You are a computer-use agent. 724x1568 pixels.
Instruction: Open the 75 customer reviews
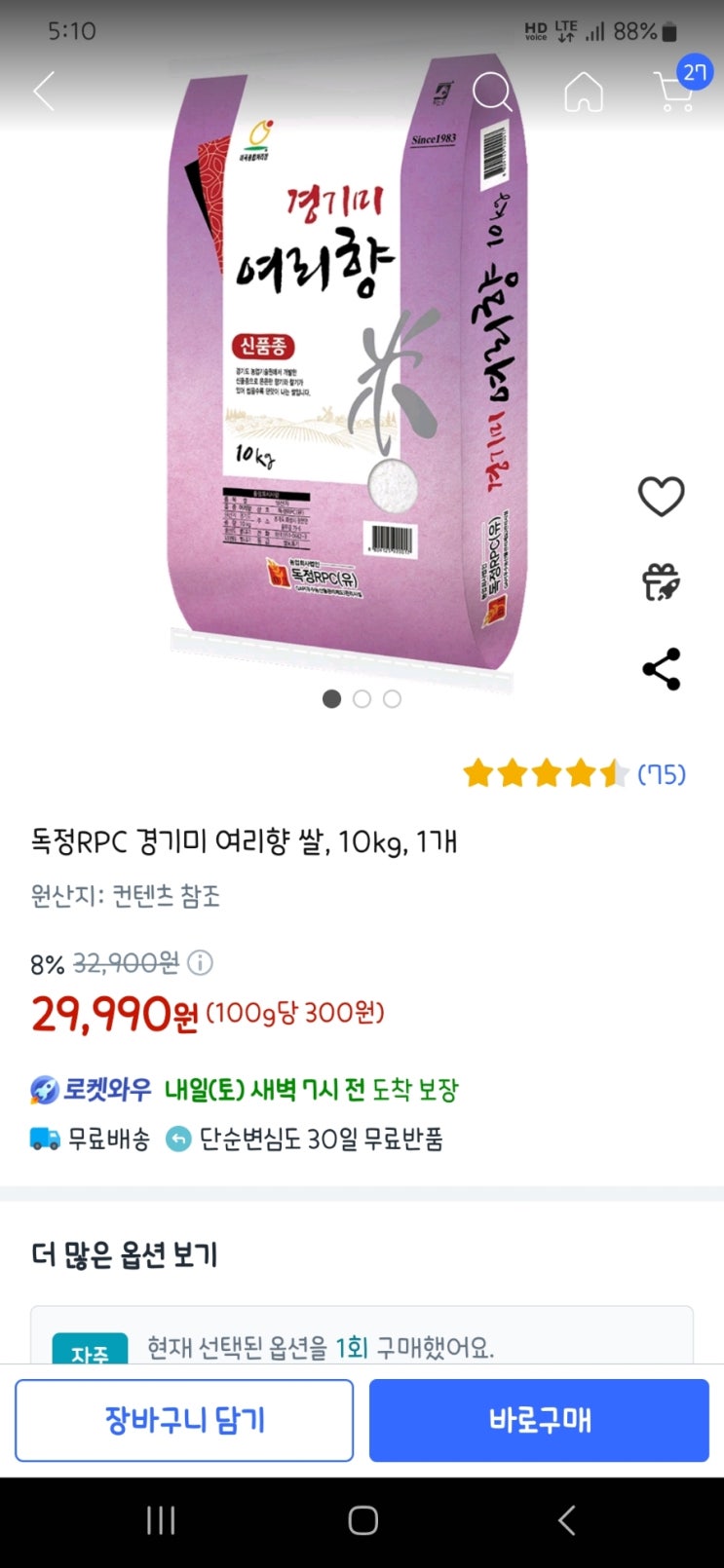coord(662,774)
